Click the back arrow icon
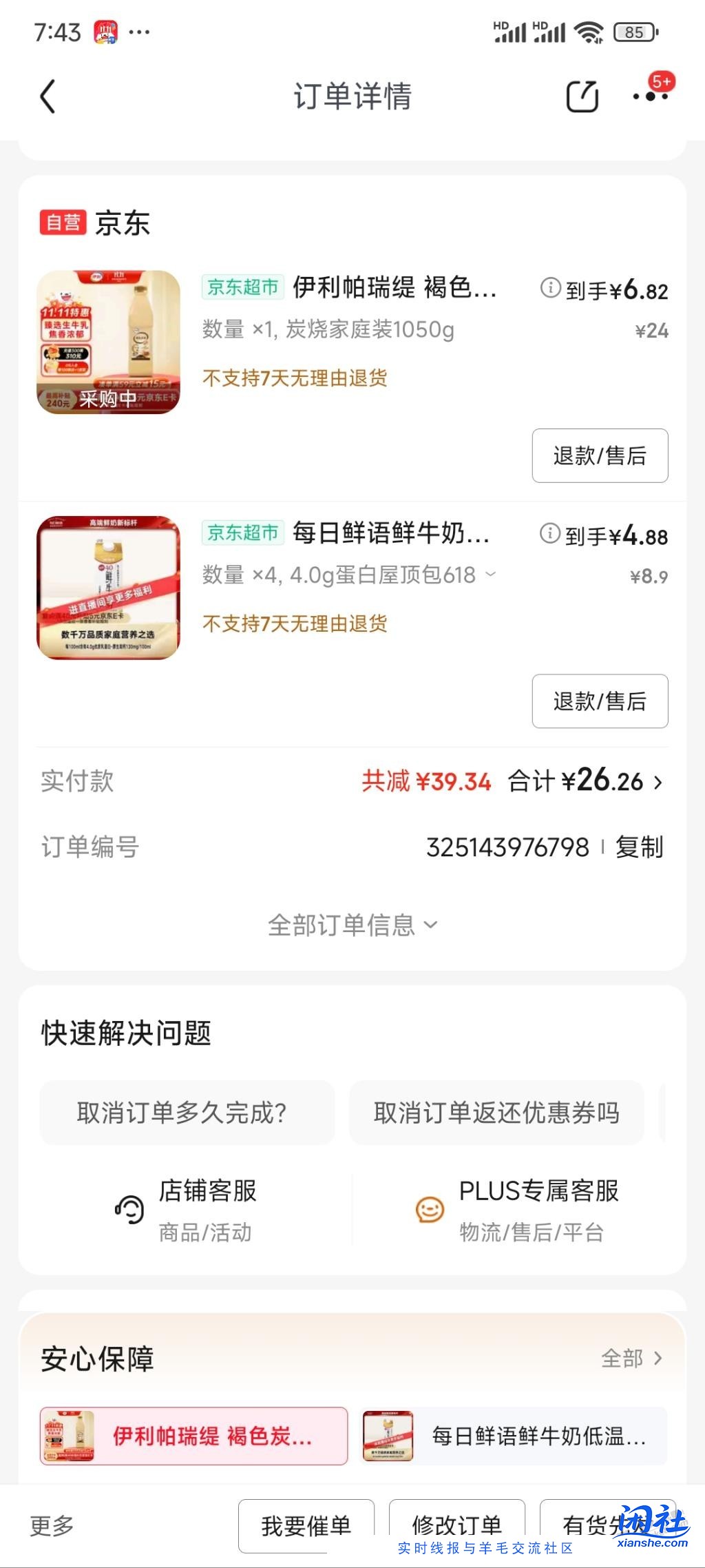 coord(48,97)
